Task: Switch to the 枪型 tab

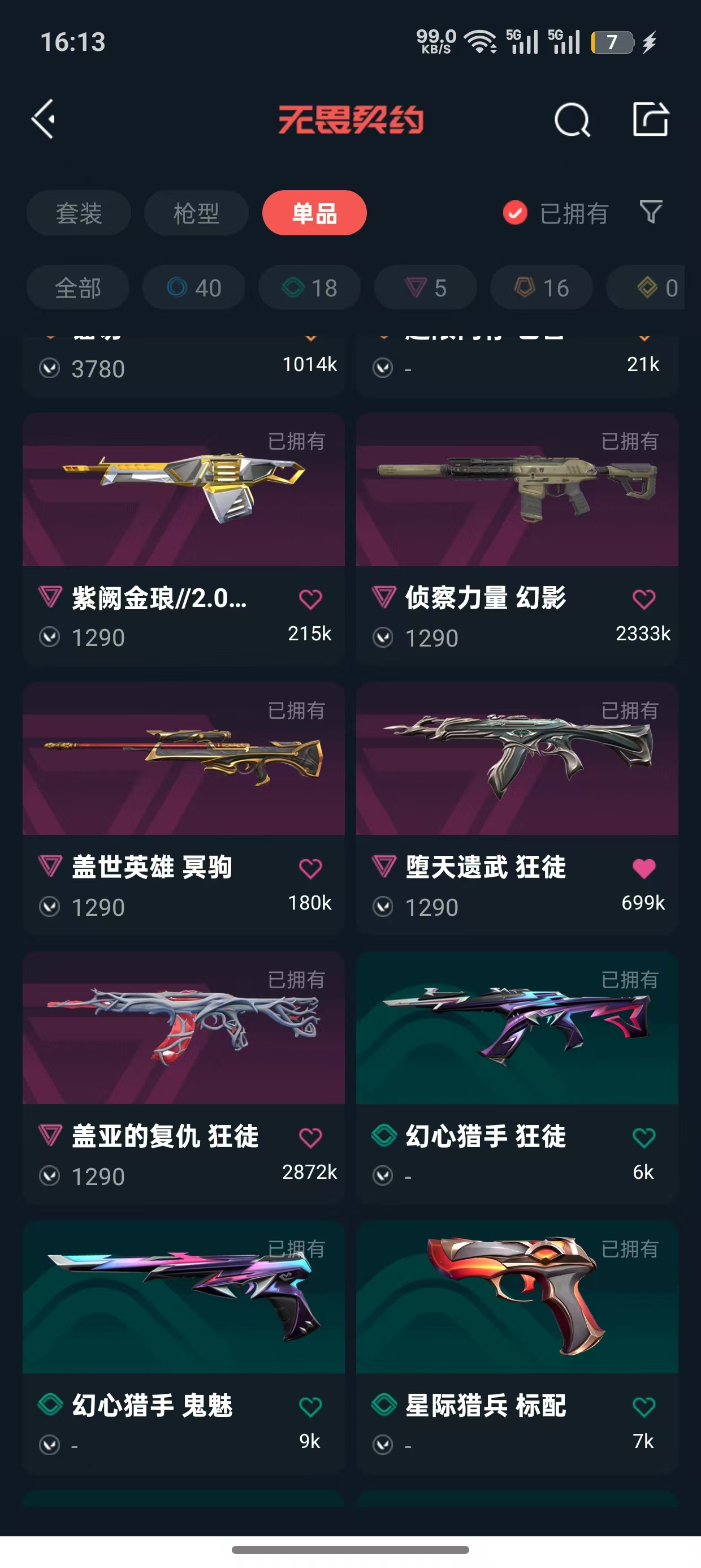Action: point(196,213)
